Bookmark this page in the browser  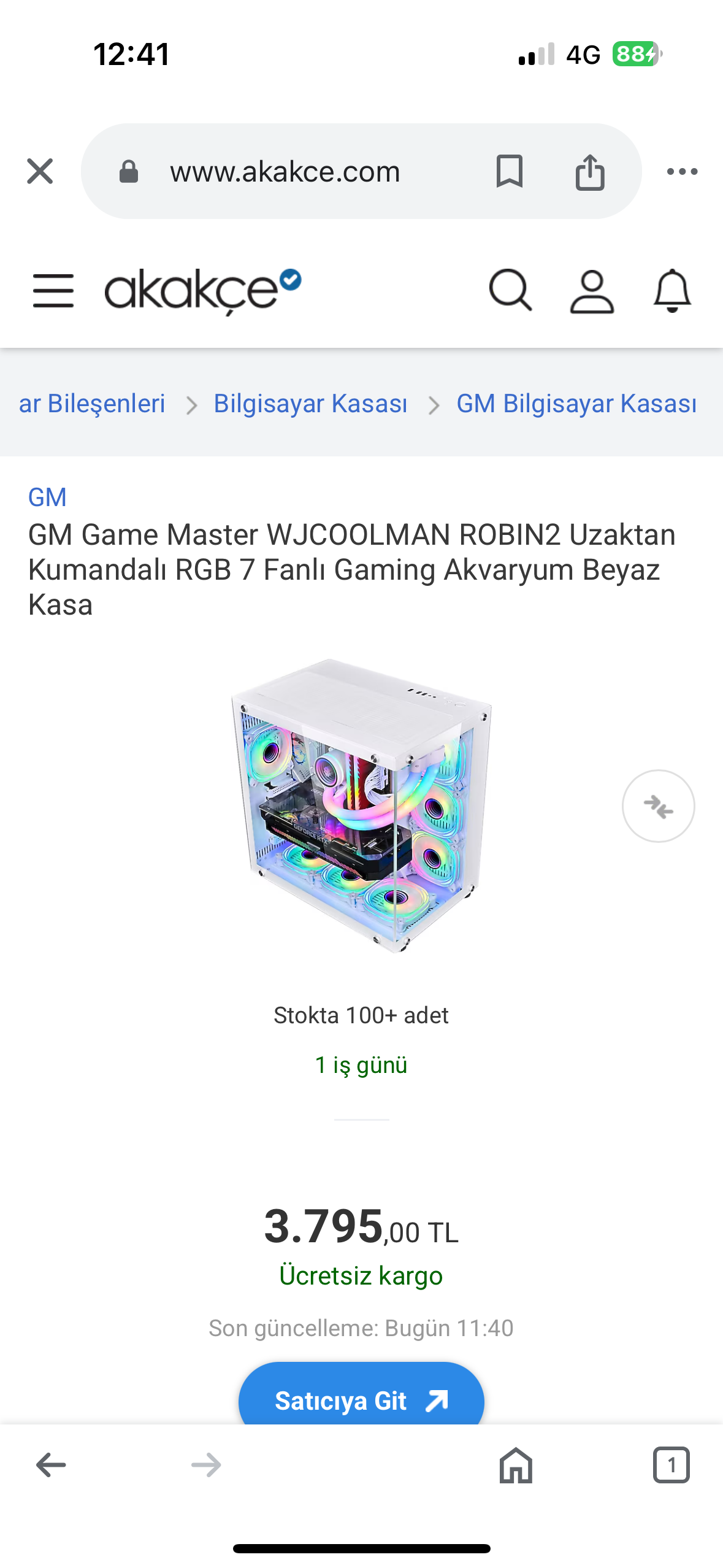(x=509, y=171)
